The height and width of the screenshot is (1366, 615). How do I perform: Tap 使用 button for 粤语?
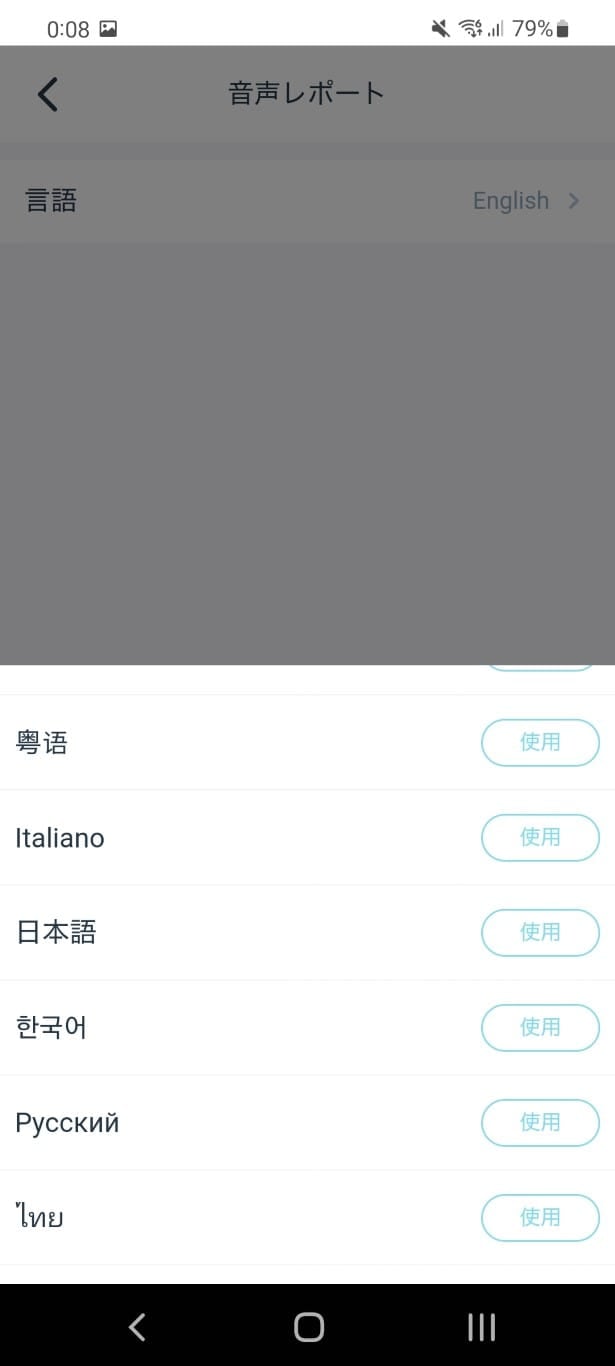pyautogui.click(x=540, y=742)
